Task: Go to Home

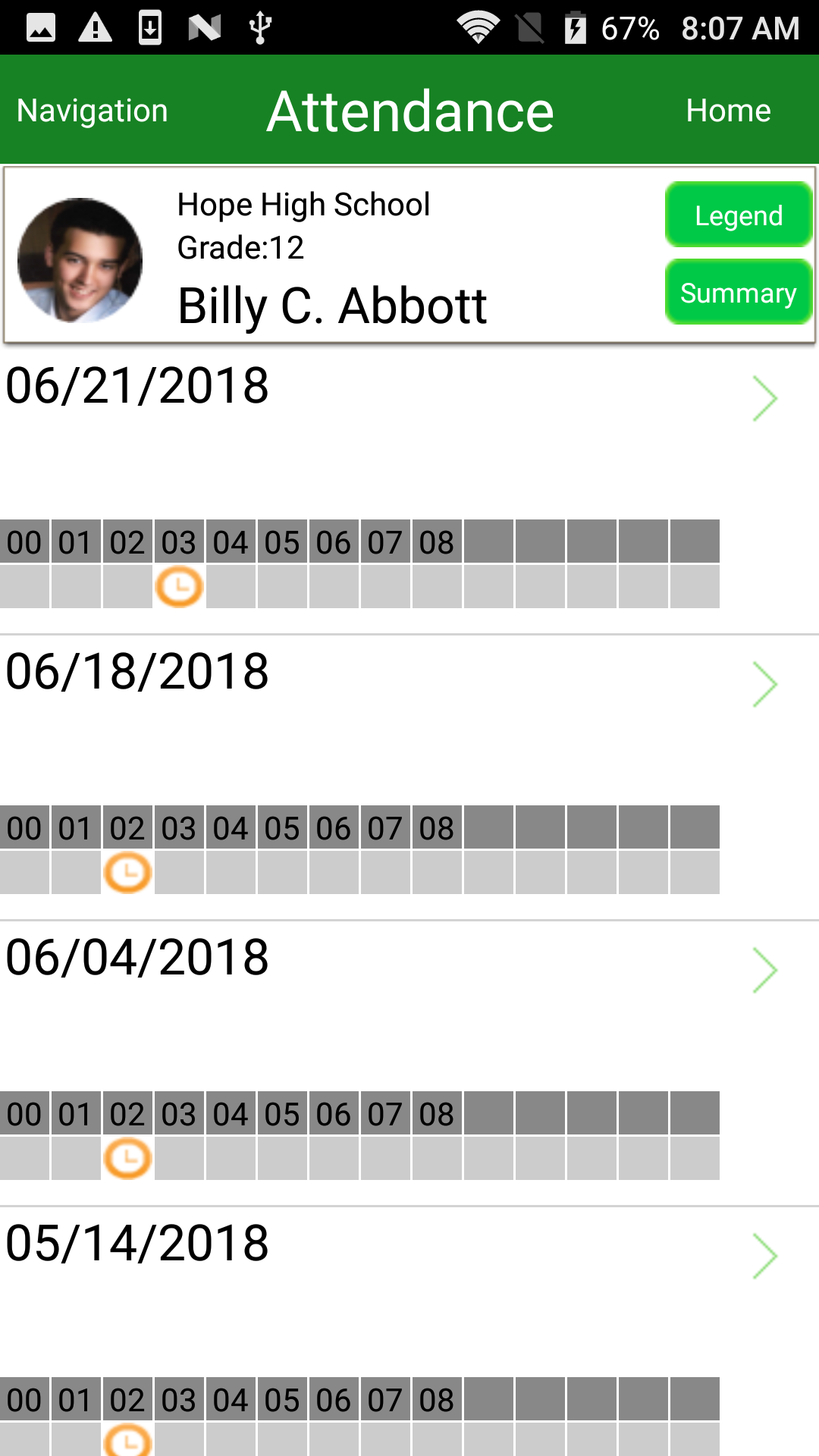Action: [728, 111]
